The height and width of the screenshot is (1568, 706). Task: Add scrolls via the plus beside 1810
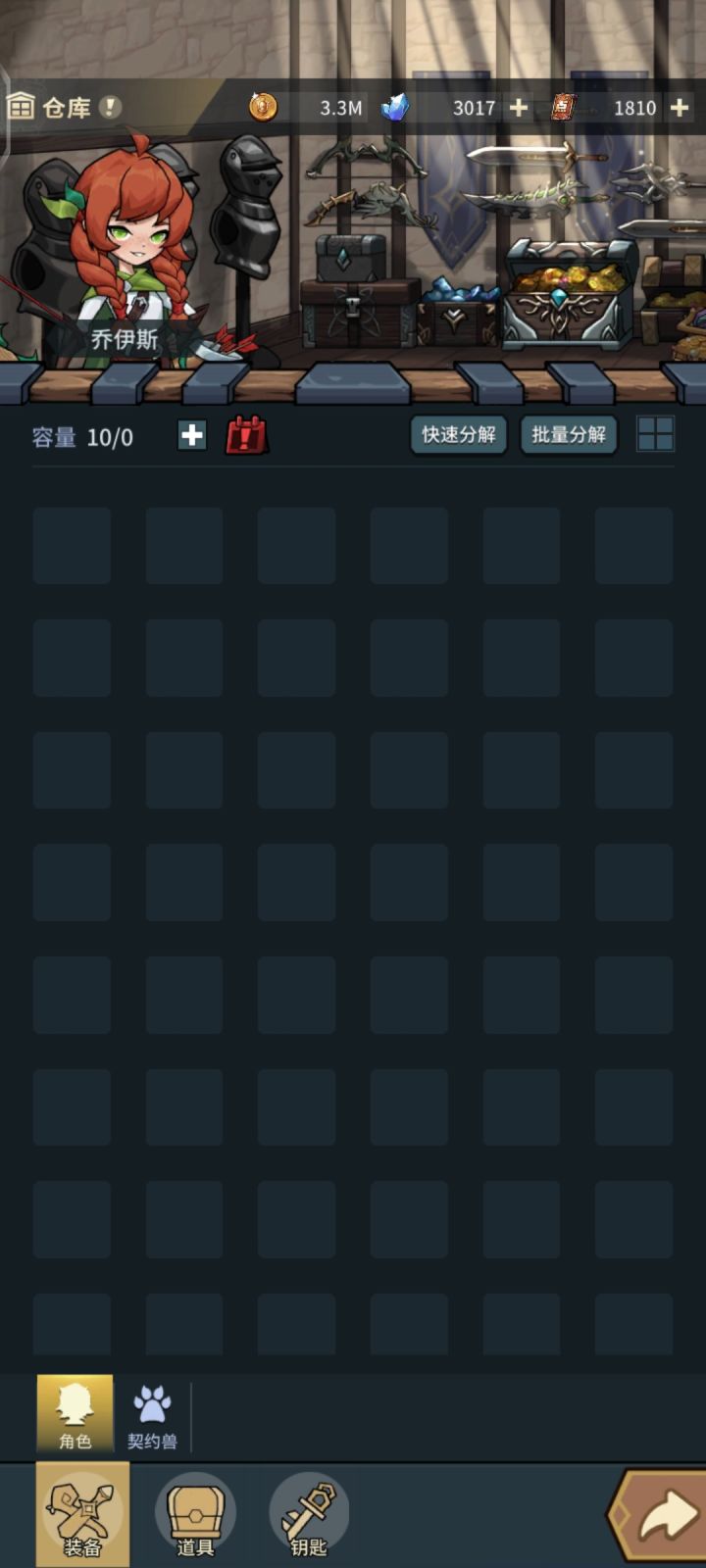coord(681,107)
